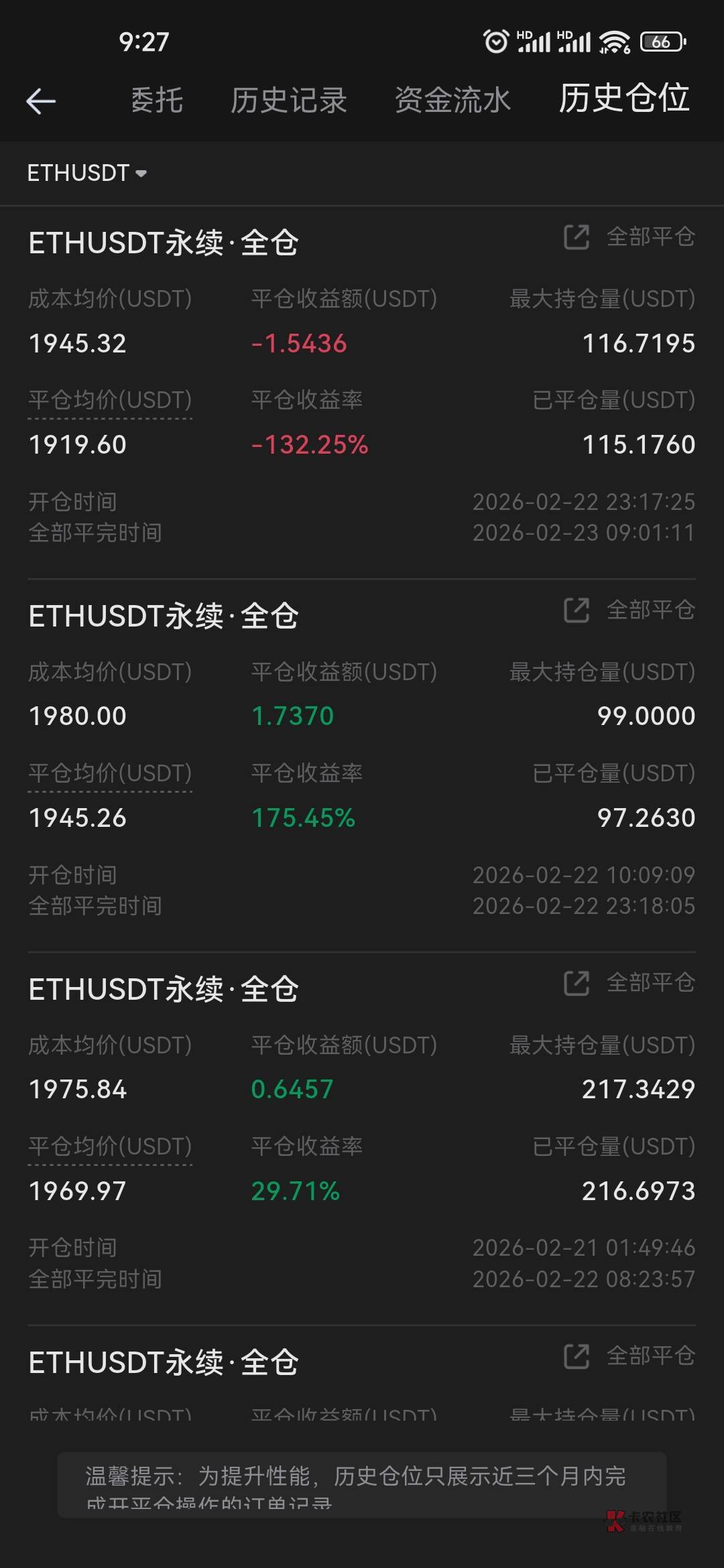Image resolution: width=724 pixels, height=1568 pixels.
Task: Tap 平仓均价 label of the 1.7370 position
Action: pos(110,773)
